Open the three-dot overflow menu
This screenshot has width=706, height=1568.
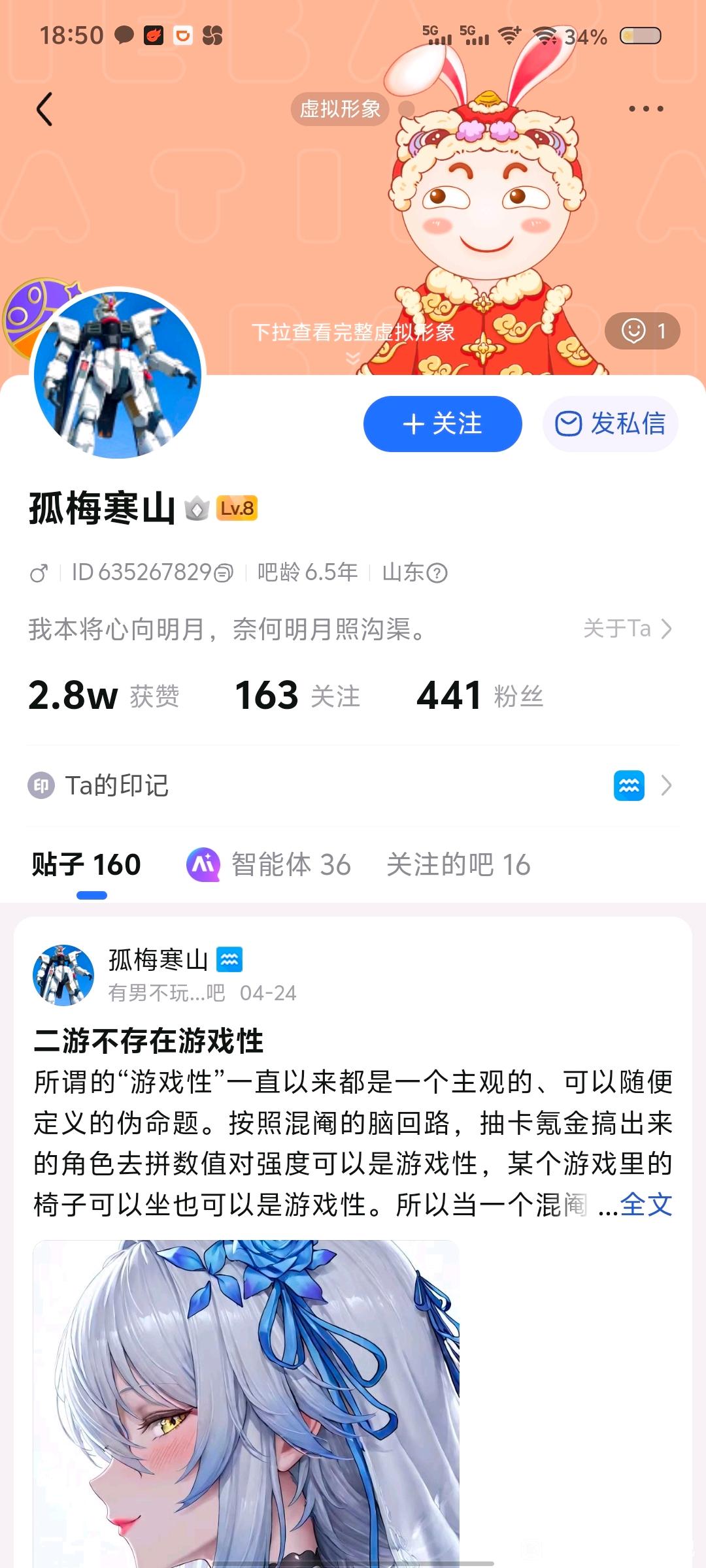tap(646, 109)
